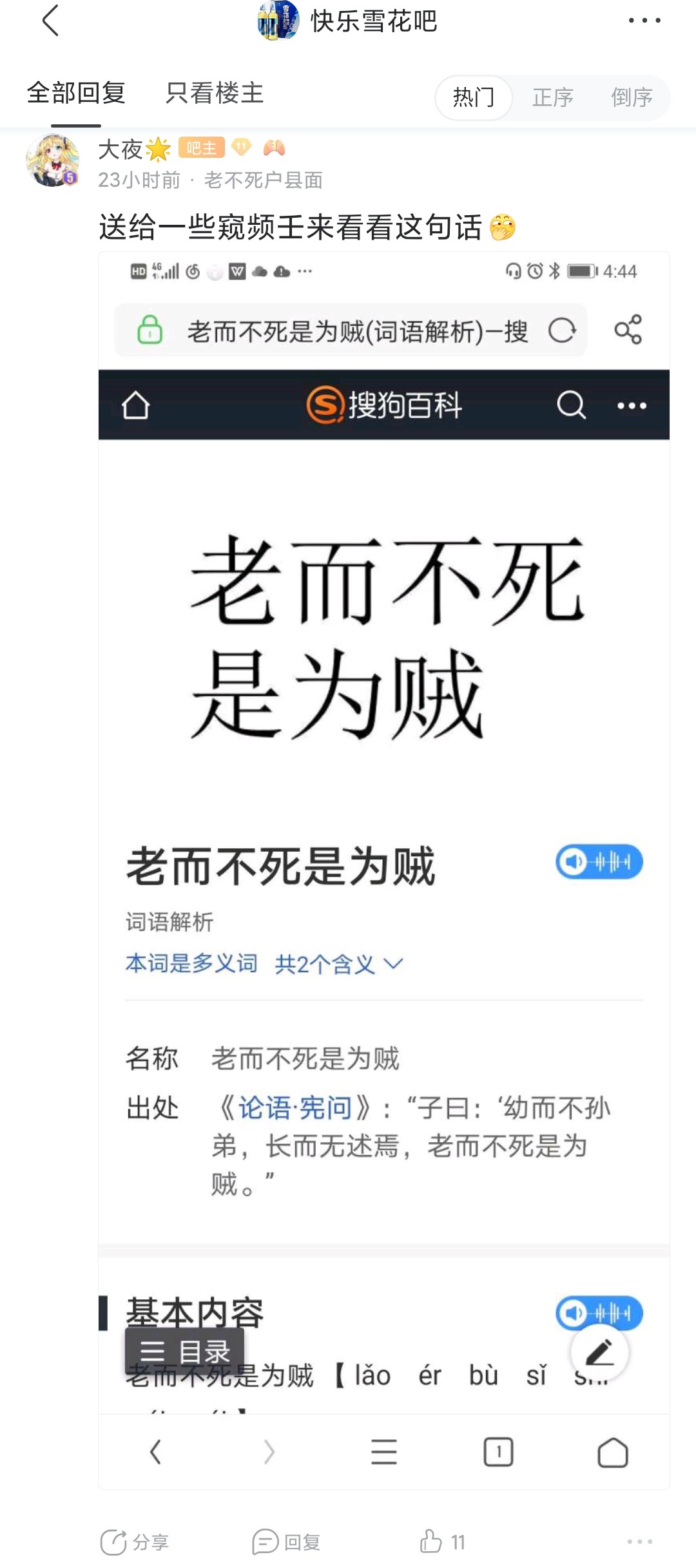Image resolution: width=696 pixels, height=1568 pixels.
Task: Like the post with 11 likes
Action: 442,1542
